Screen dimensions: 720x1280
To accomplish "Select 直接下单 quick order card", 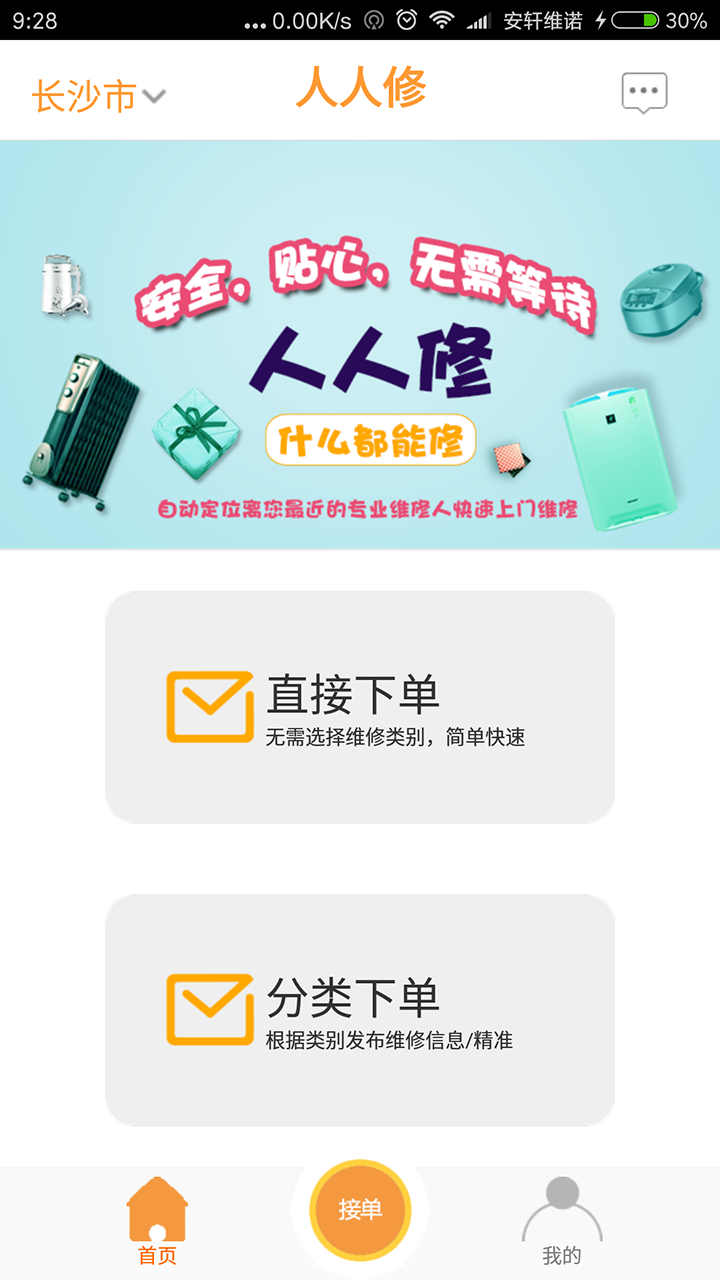I will (x=360, y=707).
